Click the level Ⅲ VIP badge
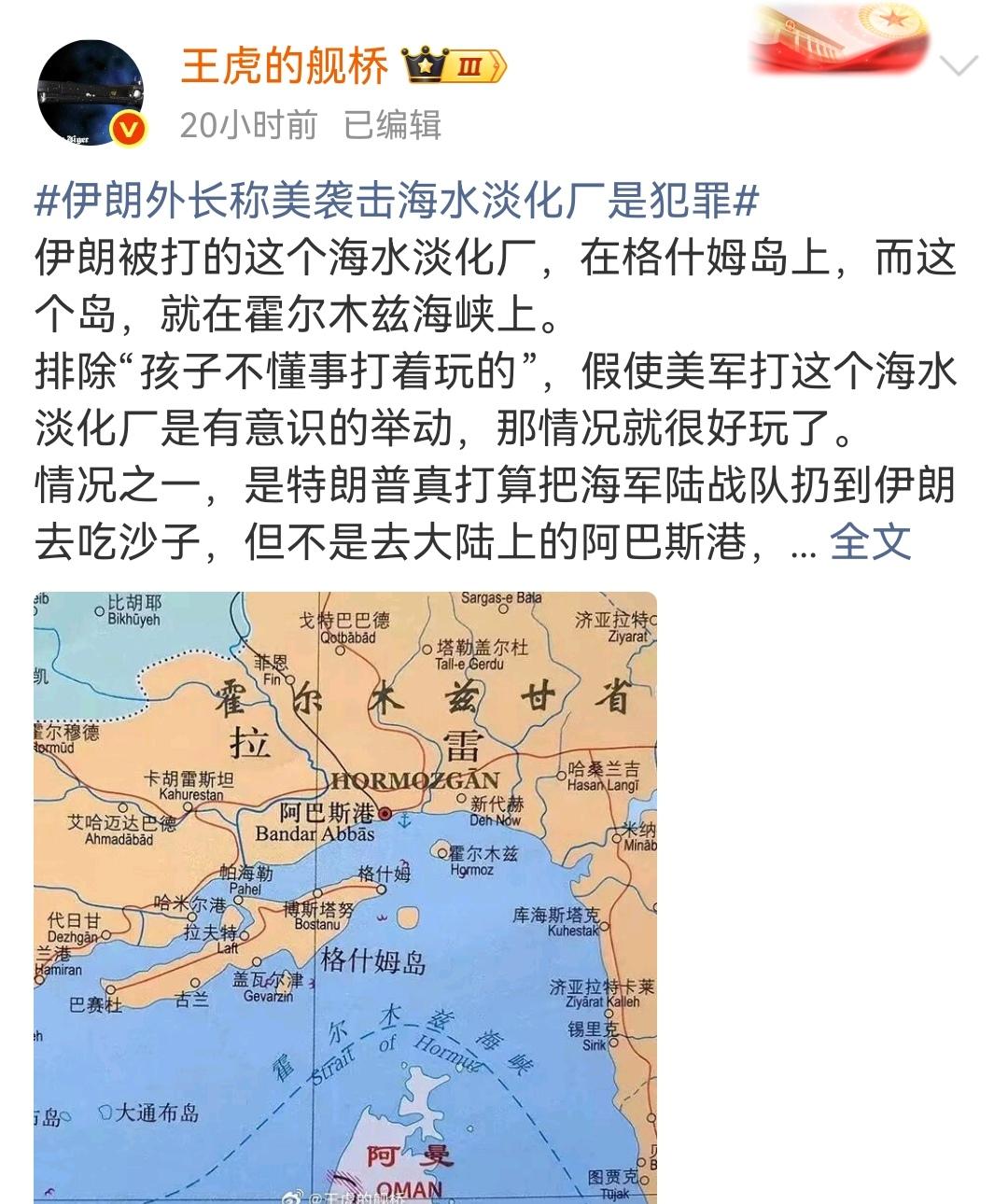 (x=469, y=65)
